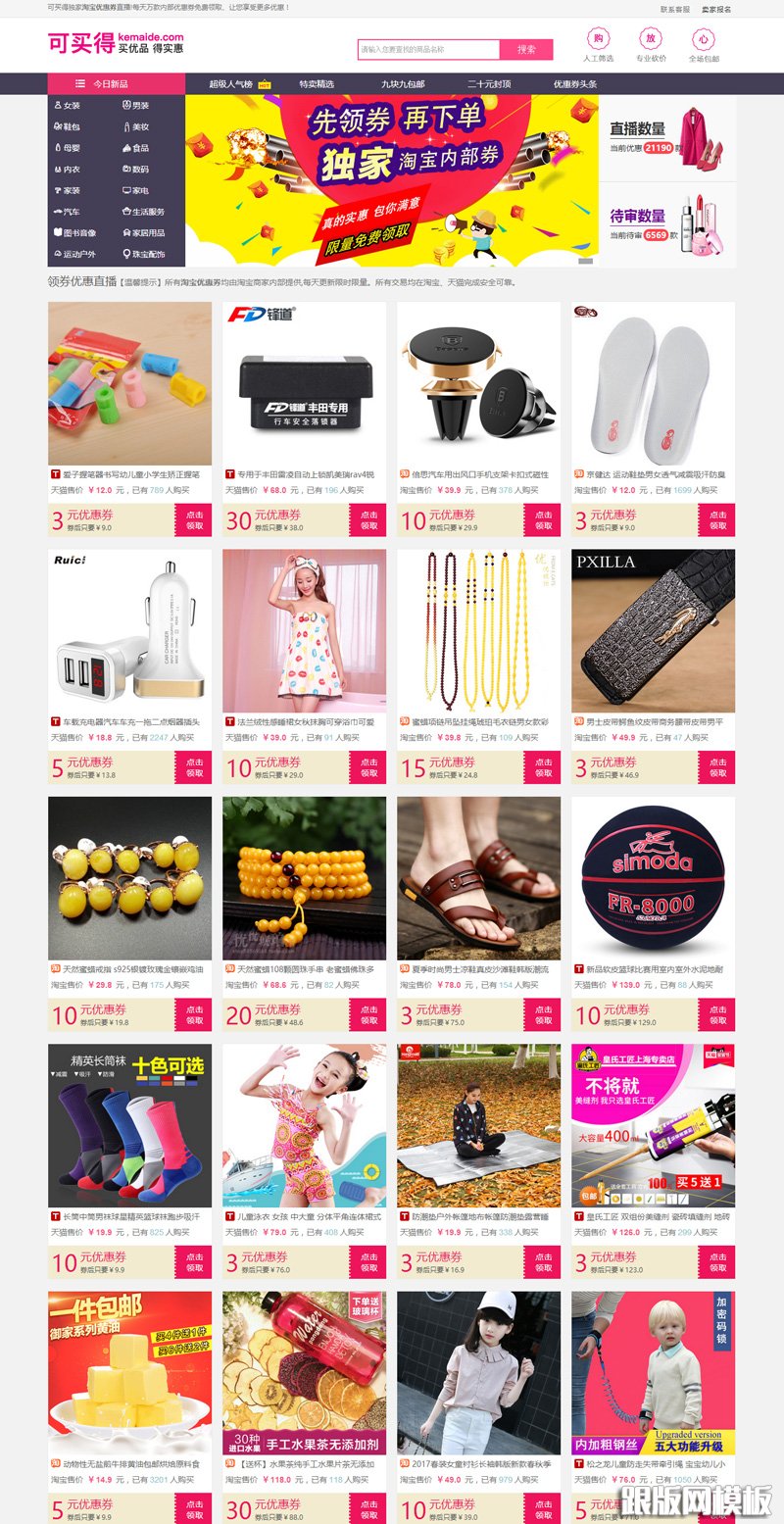Open the 优惠券头条 tab
Viewport: 784px width, 1524px height.
pyautogui.click(x=575, y=84)
